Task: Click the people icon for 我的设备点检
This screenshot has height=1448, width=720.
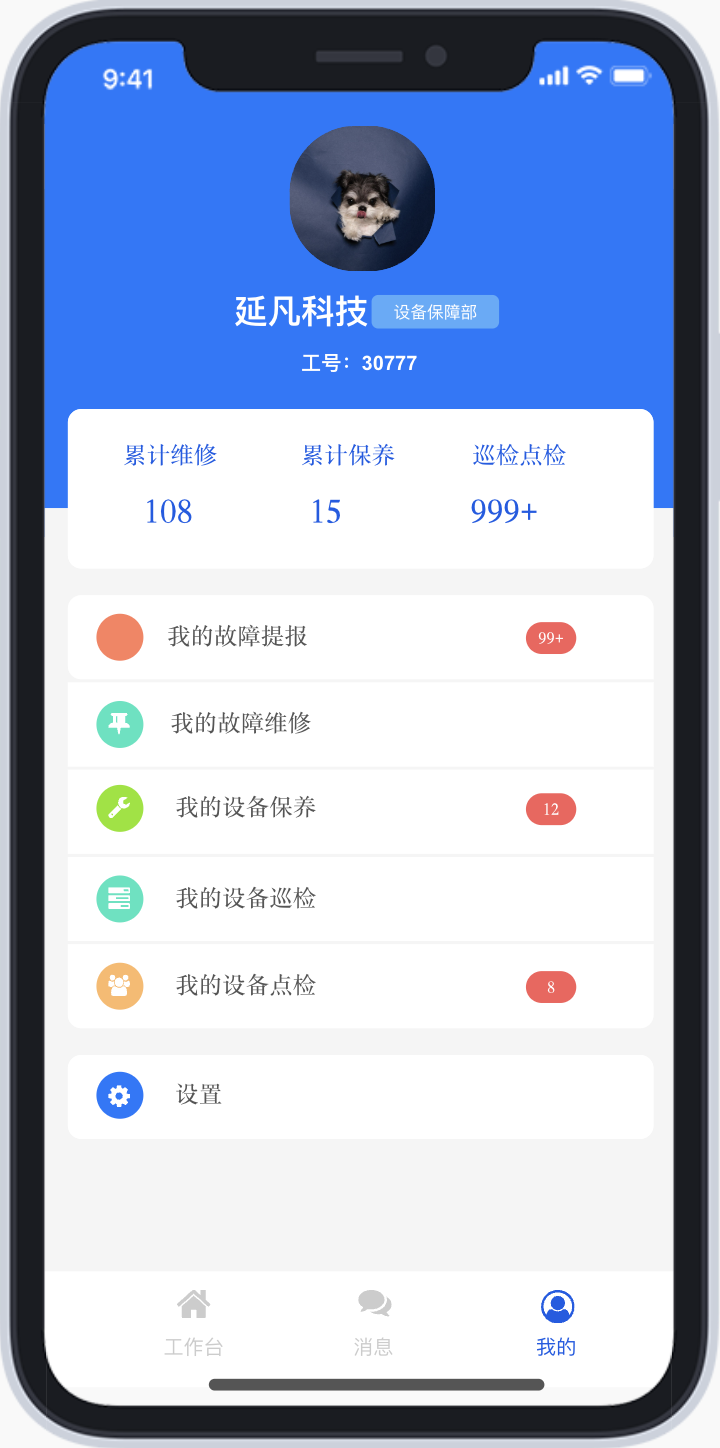Action: point(120,986)
